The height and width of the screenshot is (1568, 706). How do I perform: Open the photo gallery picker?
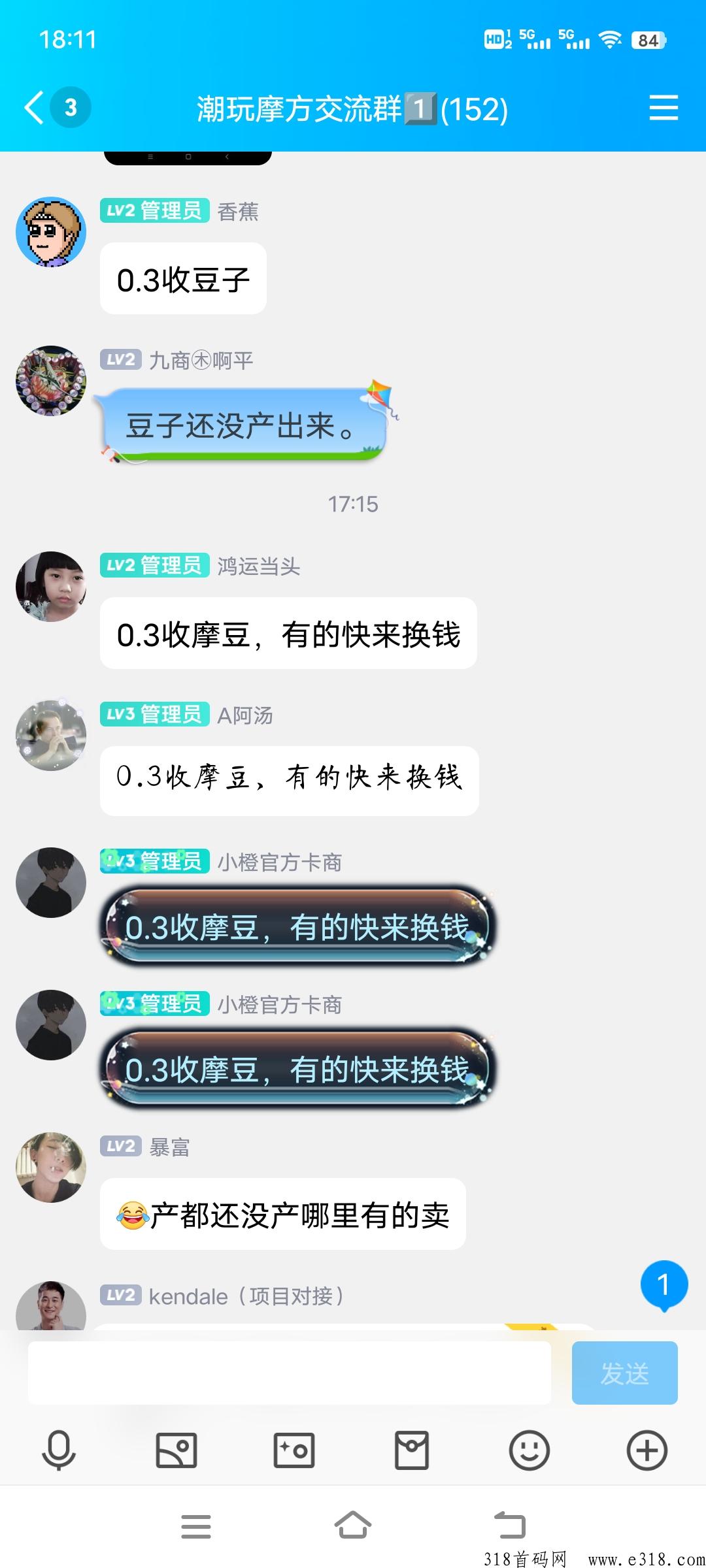(176, 1450)
